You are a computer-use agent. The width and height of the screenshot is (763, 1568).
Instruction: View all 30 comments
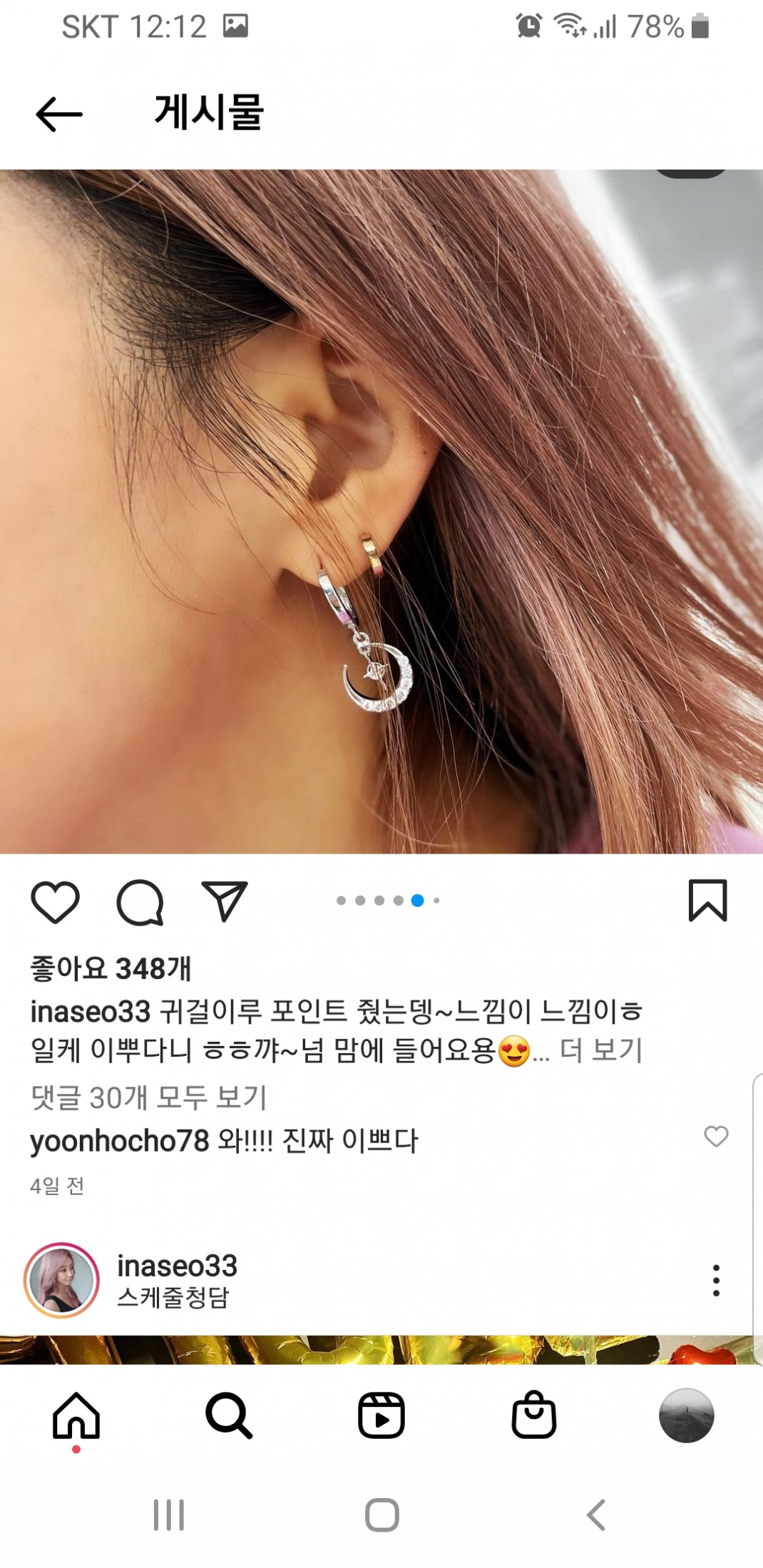148,1097
